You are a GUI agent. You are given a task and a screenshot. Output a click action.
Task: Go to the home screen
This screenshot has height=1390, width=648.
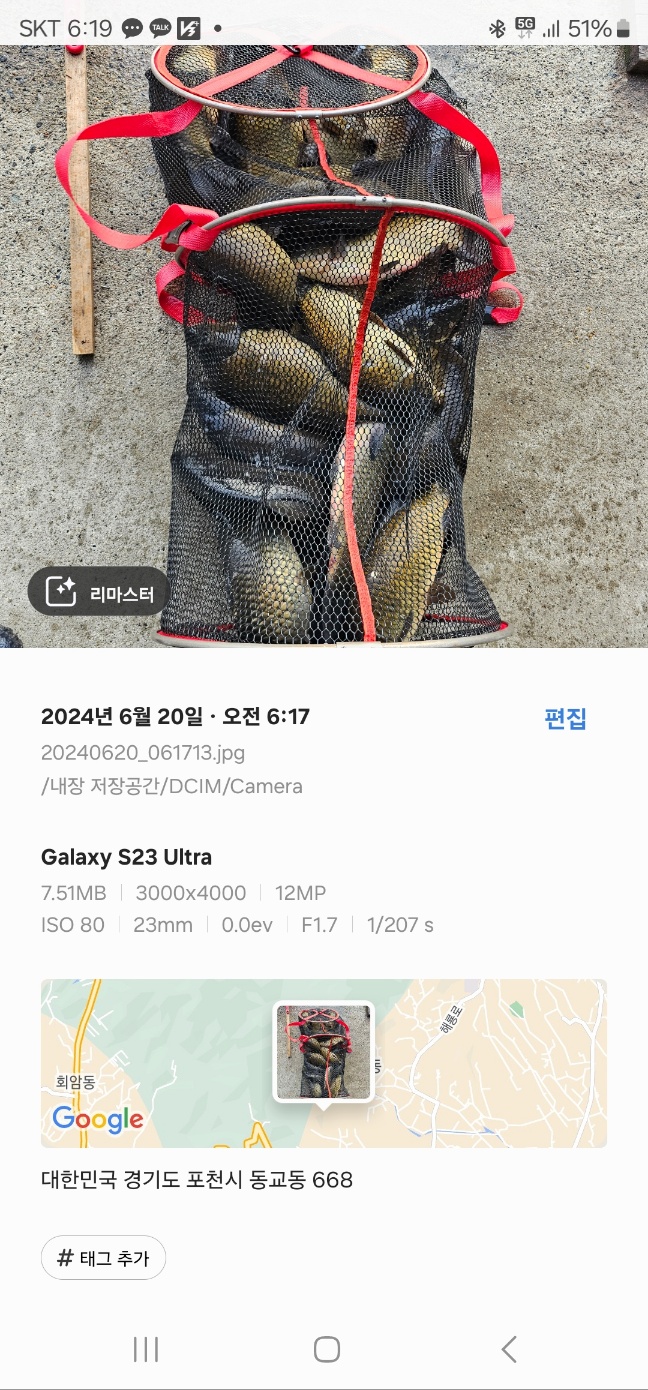click(x=326, y=1349)
